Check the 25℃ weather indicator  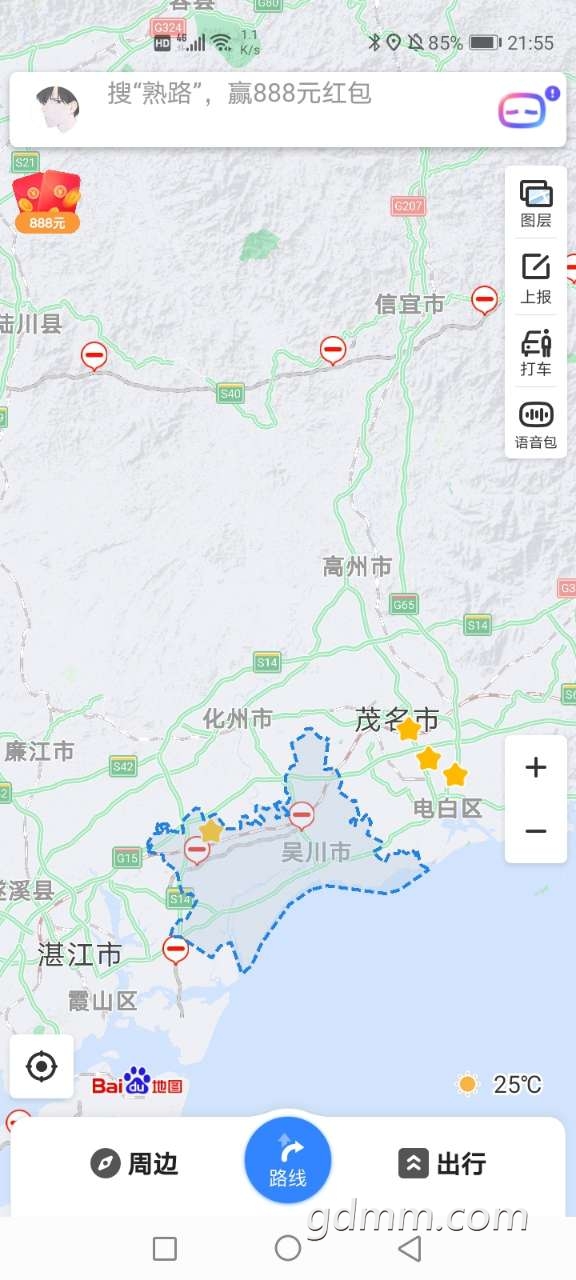click(499, 1084)
